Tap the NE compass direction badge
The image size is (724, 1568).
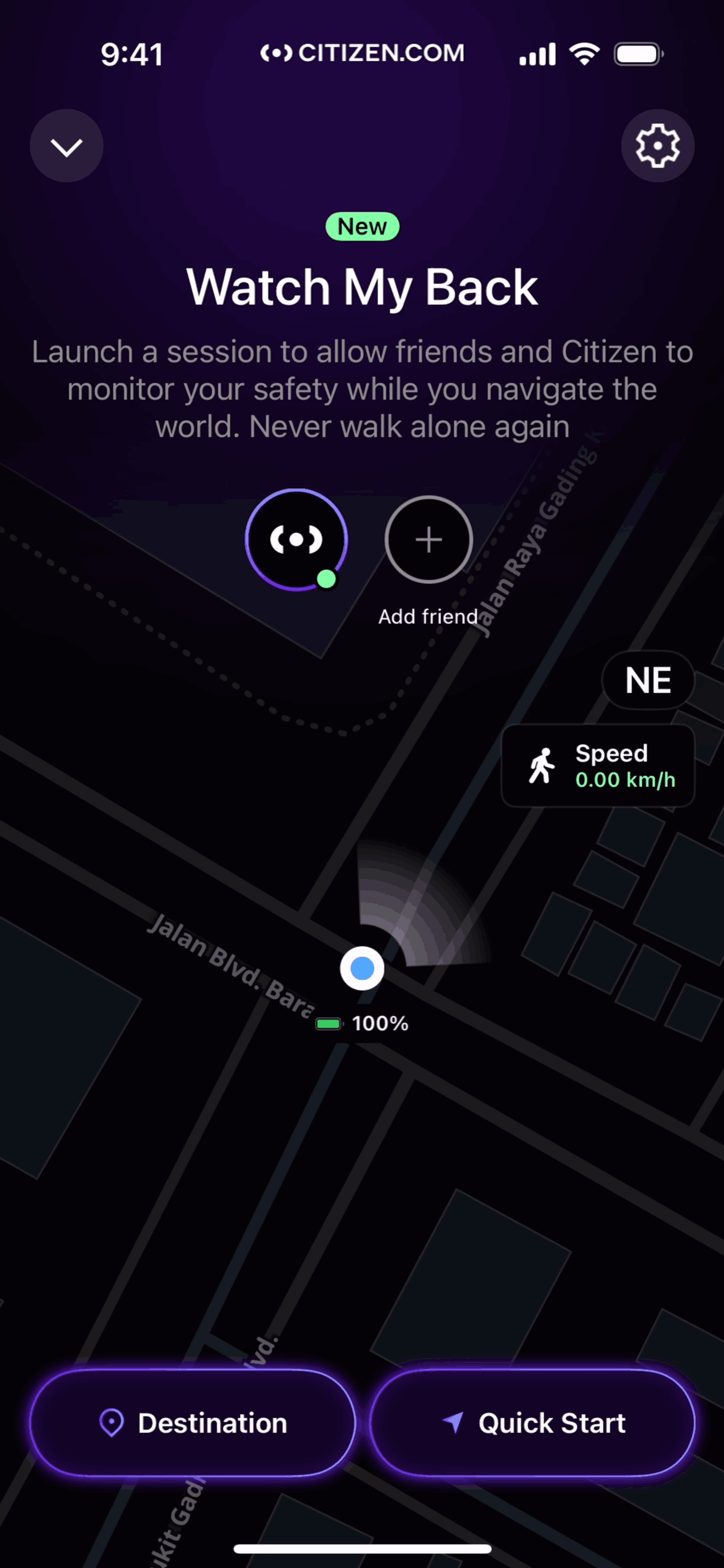[x=648, y=680]
